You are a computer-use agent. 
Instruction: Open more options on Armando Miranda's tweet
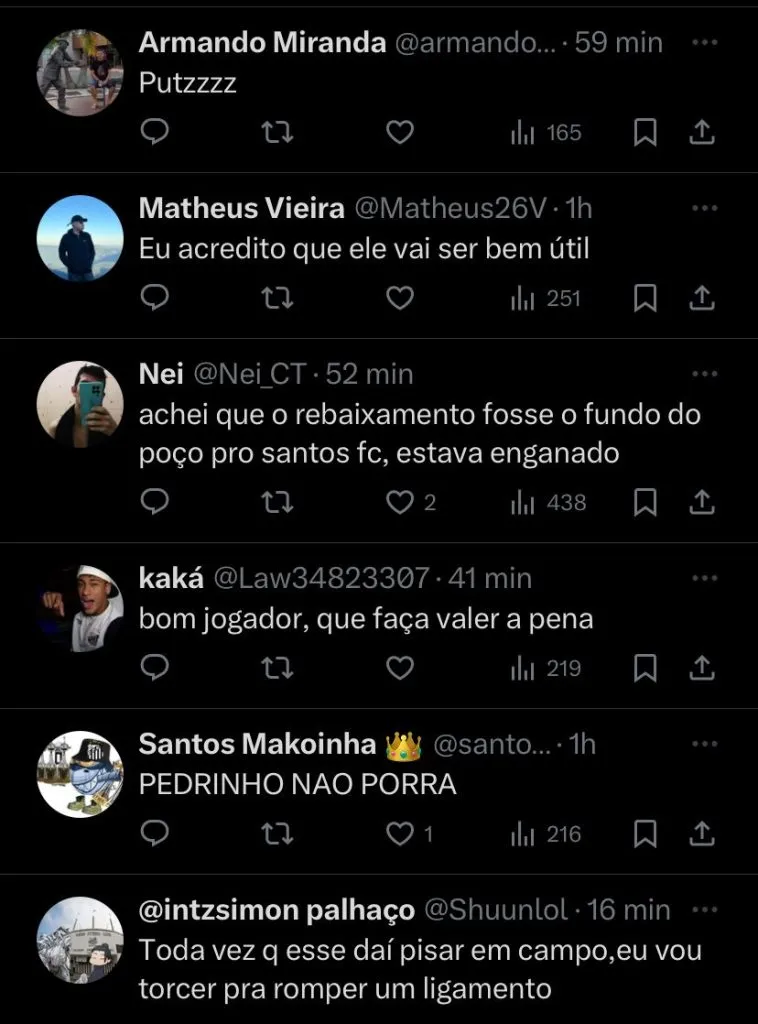point(705,42)
